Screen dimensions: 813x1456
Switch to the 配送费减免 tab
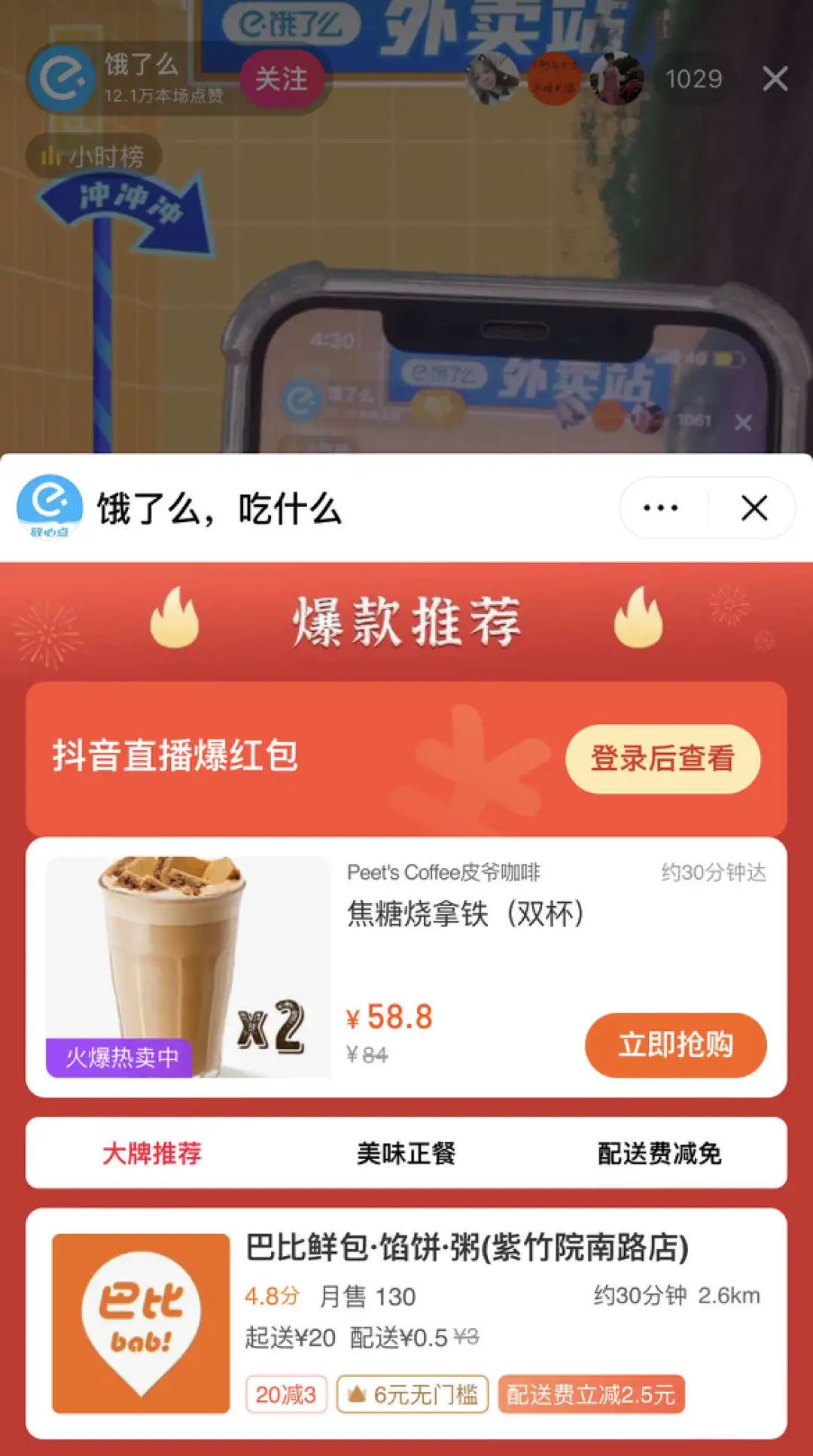pyautogui.click(x=659, y=1153)
